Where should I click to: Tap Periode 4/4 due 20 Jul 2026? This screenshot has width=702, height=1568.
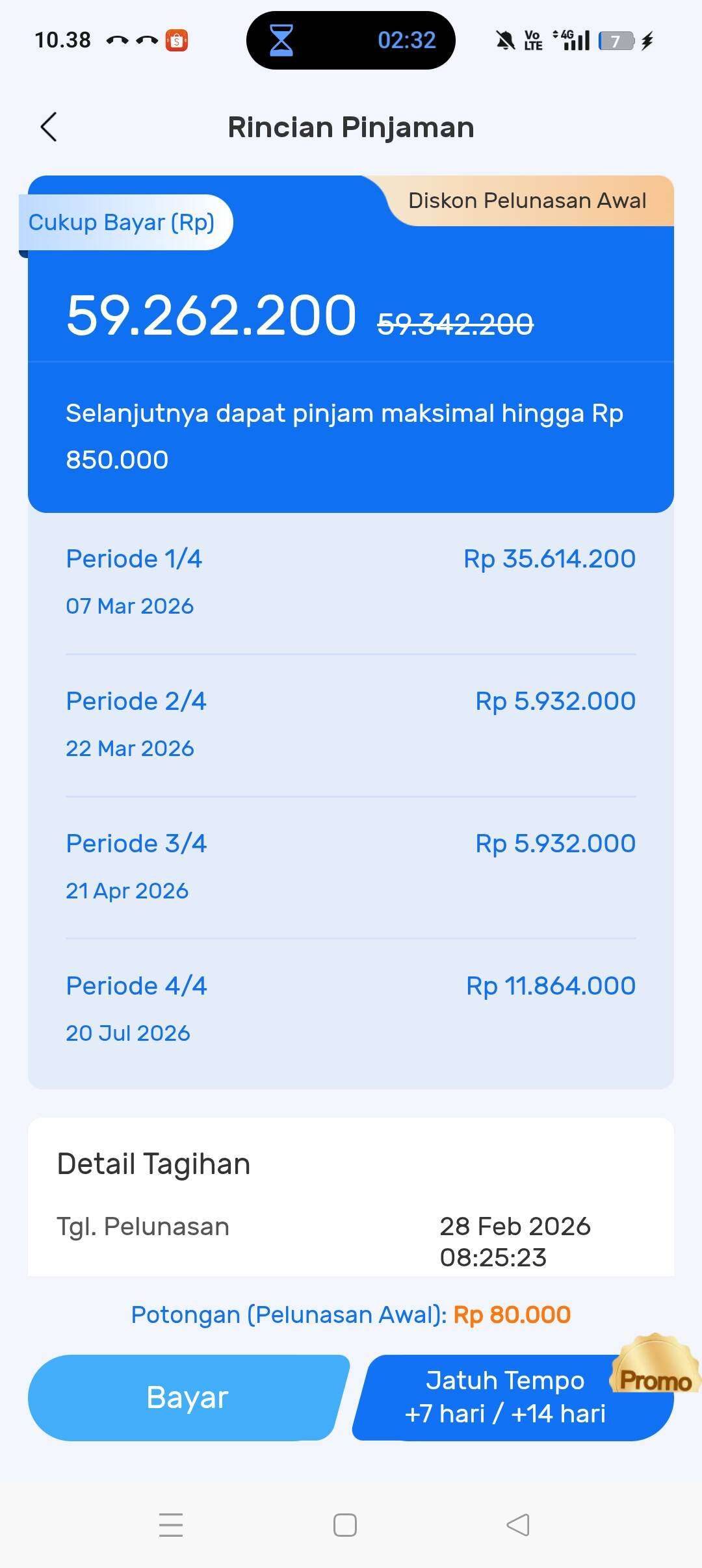[351, 1008]
